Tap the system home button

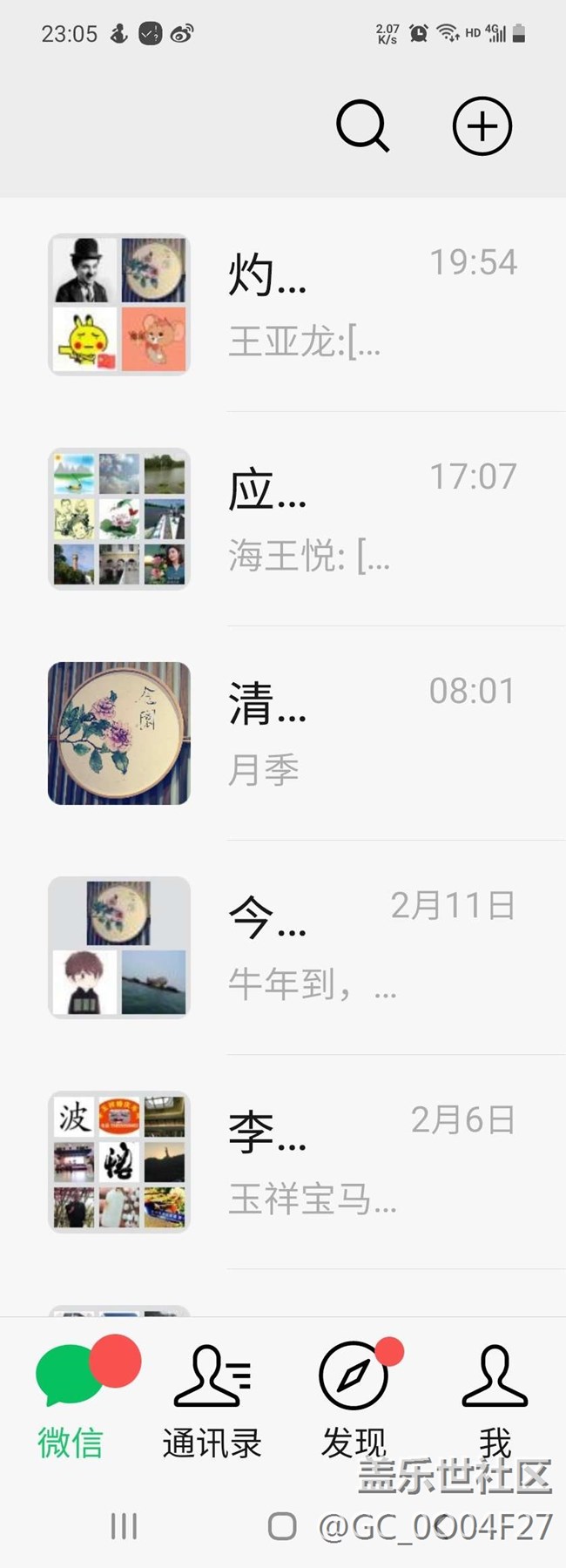pyautogui.click(x=282, y=1525)
